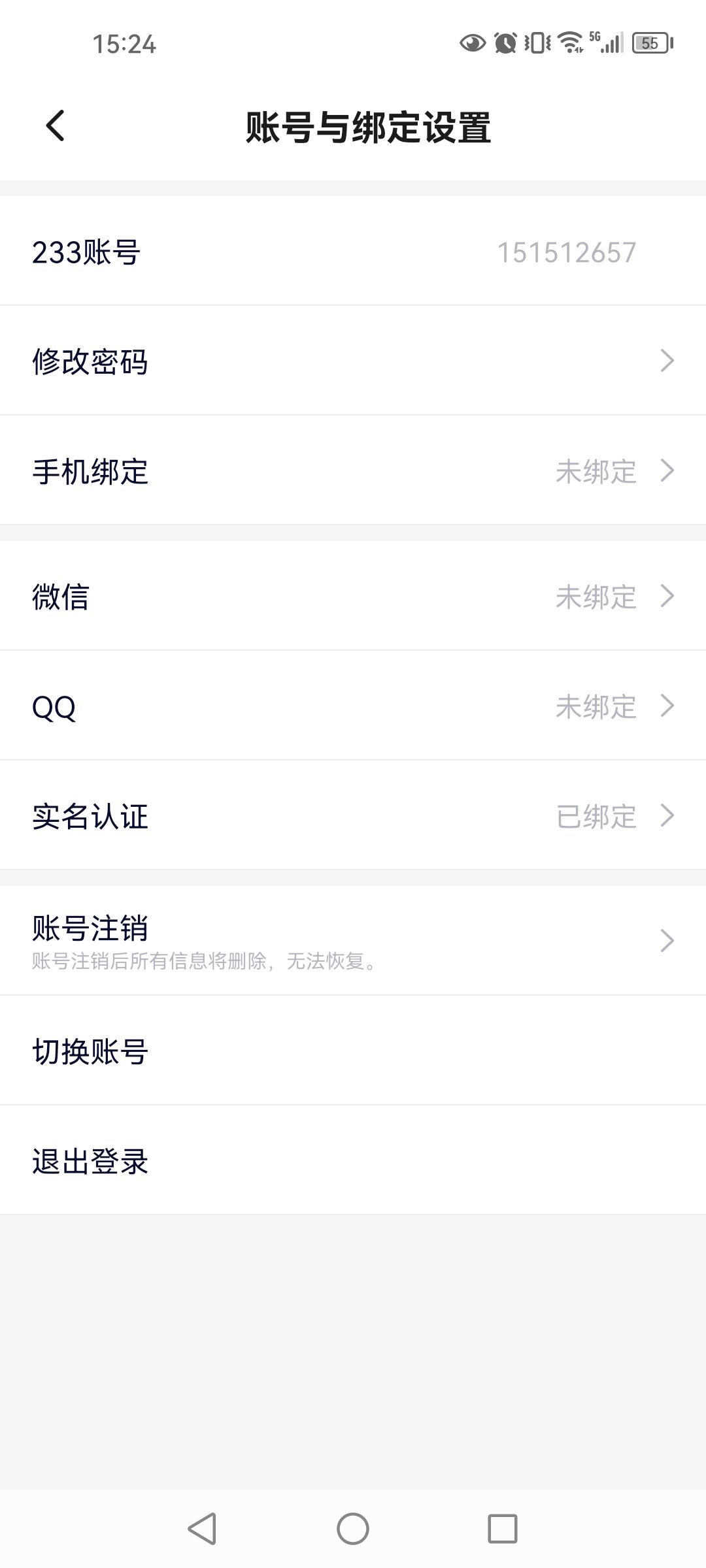Open recent apps from the navigation bar
Viewport: 706px width, 1568px height.
tap(502, 1529)
